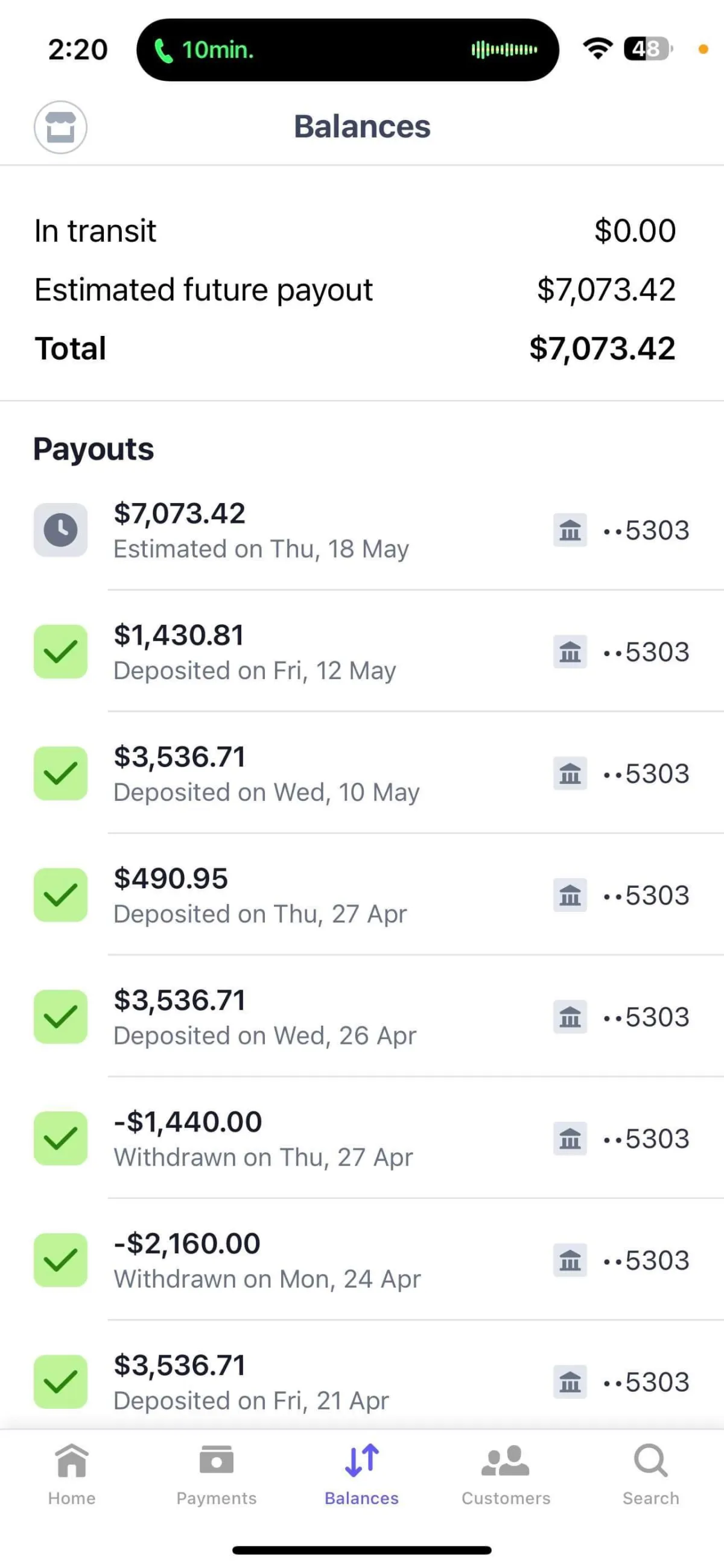Select the Balances tab
Image resolution: width=724 pixels, height=1568 pixels.
pos(361,1475)
